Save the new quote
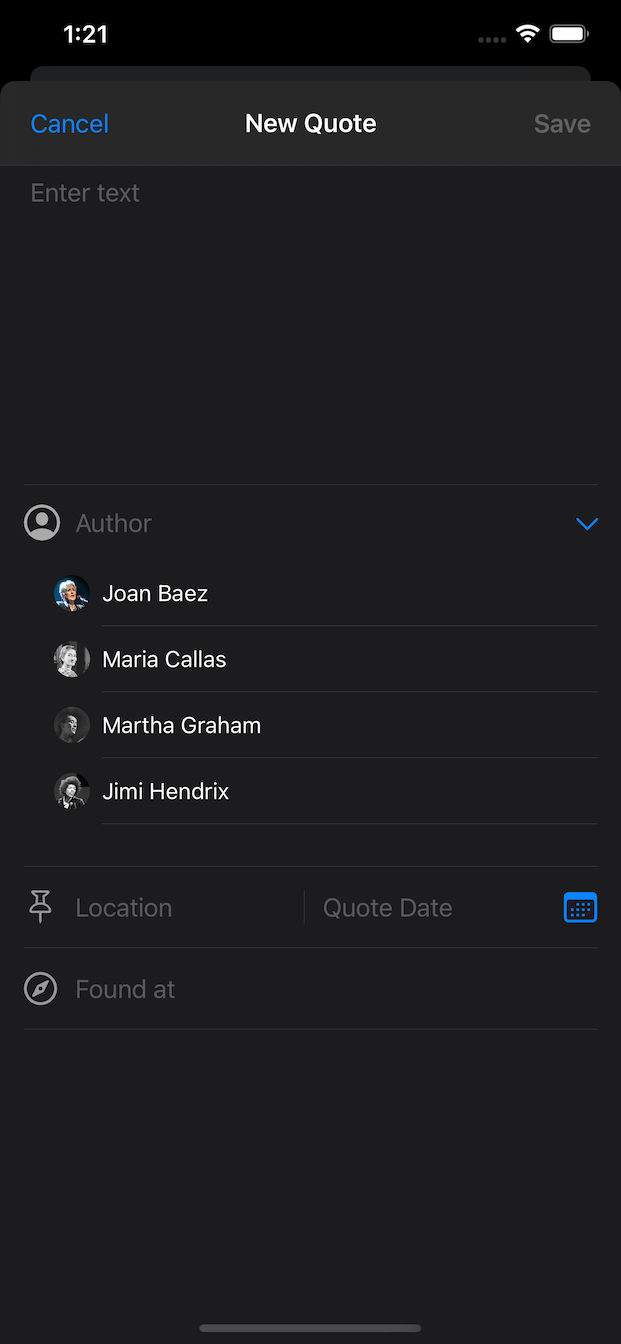Screen dimensions: 621x1344 [x=562, y=124]
